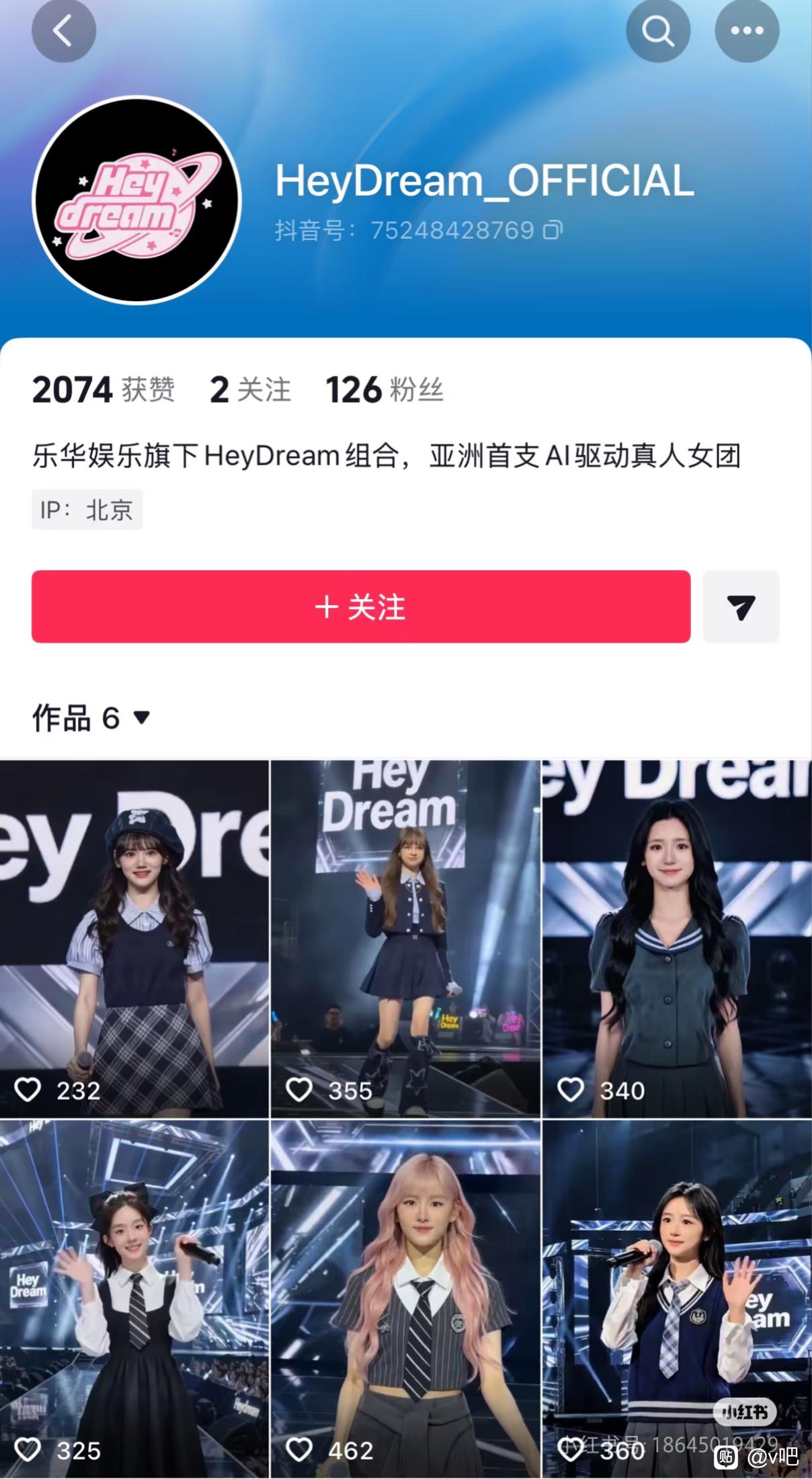View the video with 325 likes
The height and width of the screenshot is (1479, 812).
coord(134,1297)
